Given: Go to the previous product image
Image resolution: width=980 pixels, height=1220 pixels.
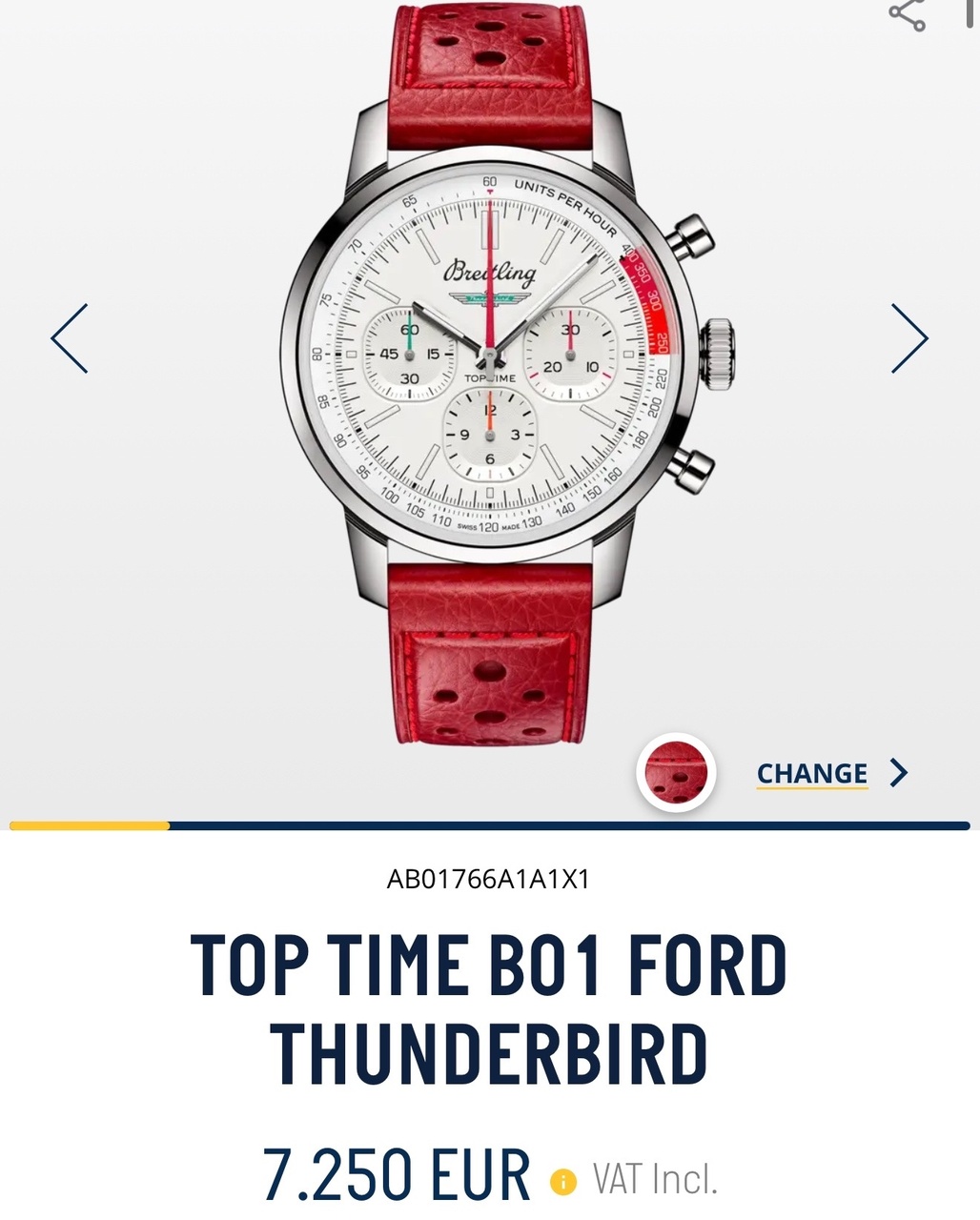Looking at the screenshot, I should coord(70,338).
